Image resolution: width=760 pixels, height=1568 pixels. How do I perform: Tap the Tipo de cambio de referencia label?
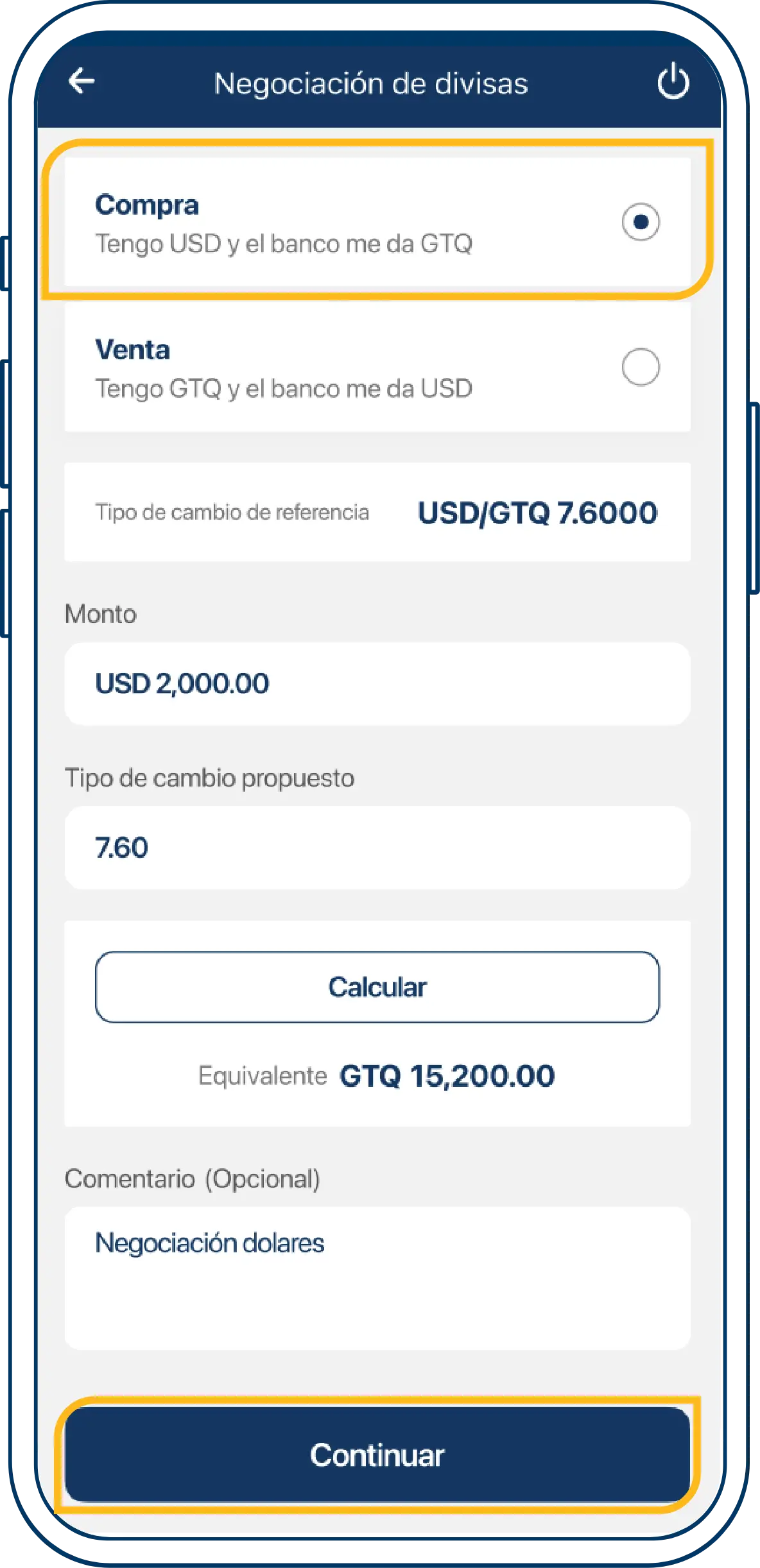(x=234, y=513)
